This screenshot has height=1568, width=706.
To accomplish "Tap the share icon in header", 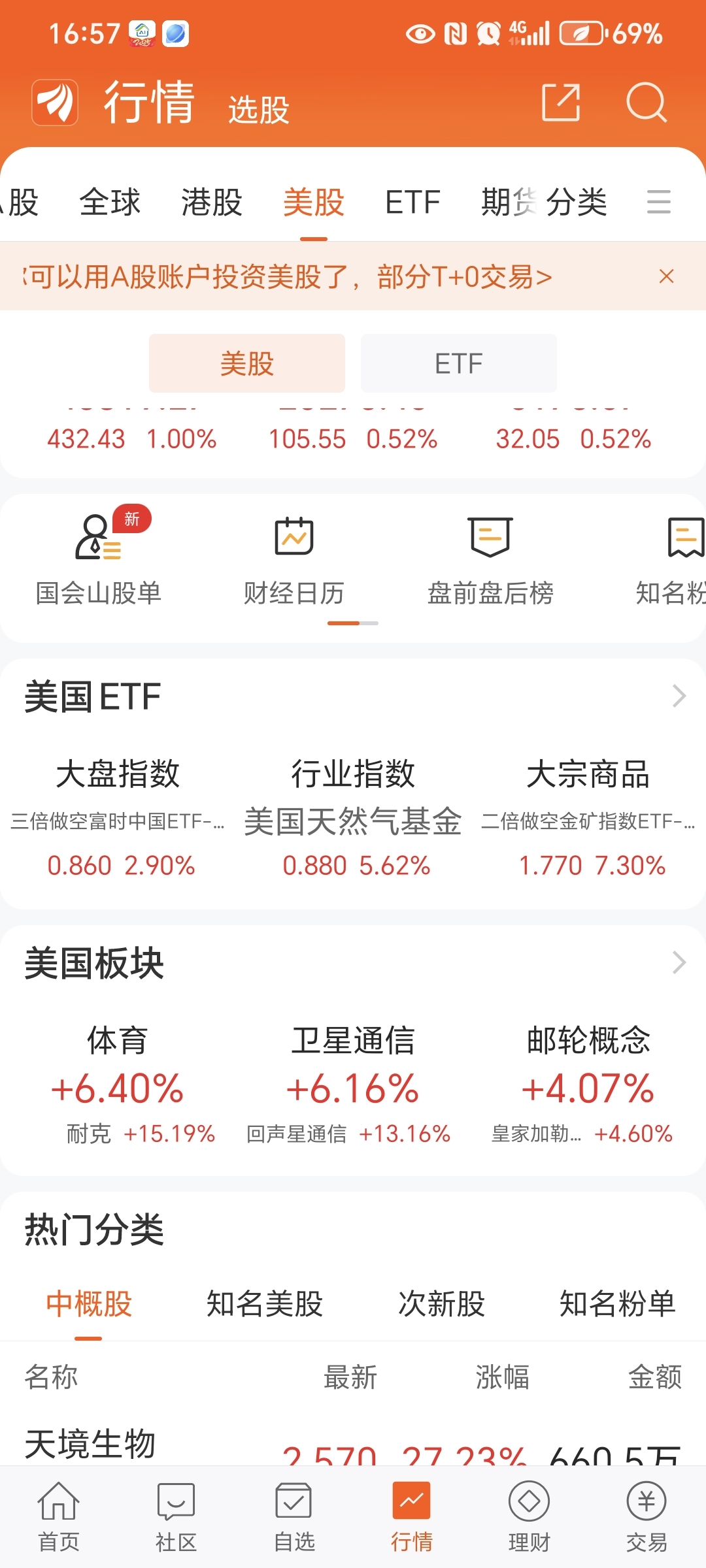I will [561, 103].
